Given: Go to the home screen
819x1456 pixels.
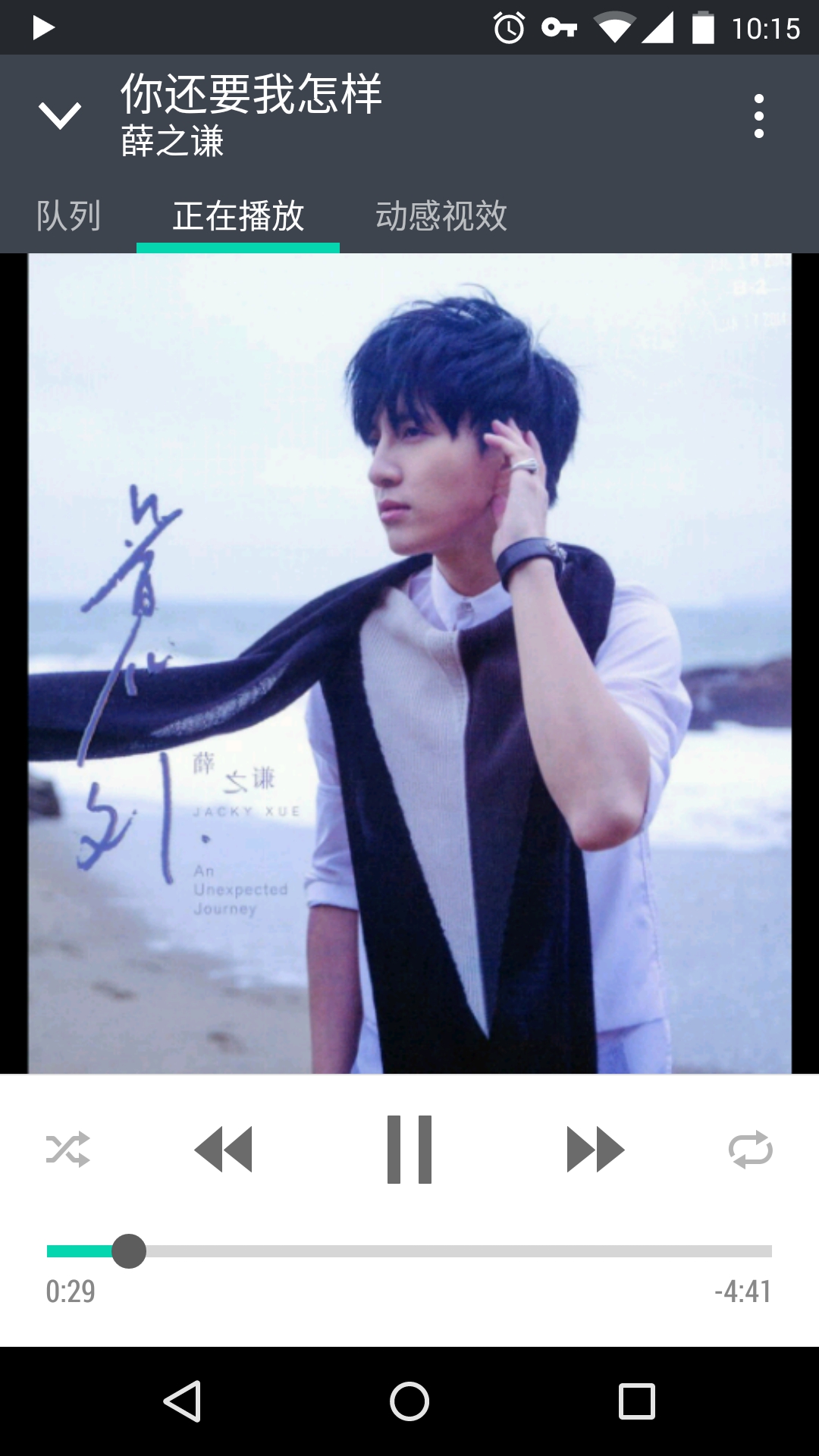Looking at the screenshot, I should coord(409,1401).
